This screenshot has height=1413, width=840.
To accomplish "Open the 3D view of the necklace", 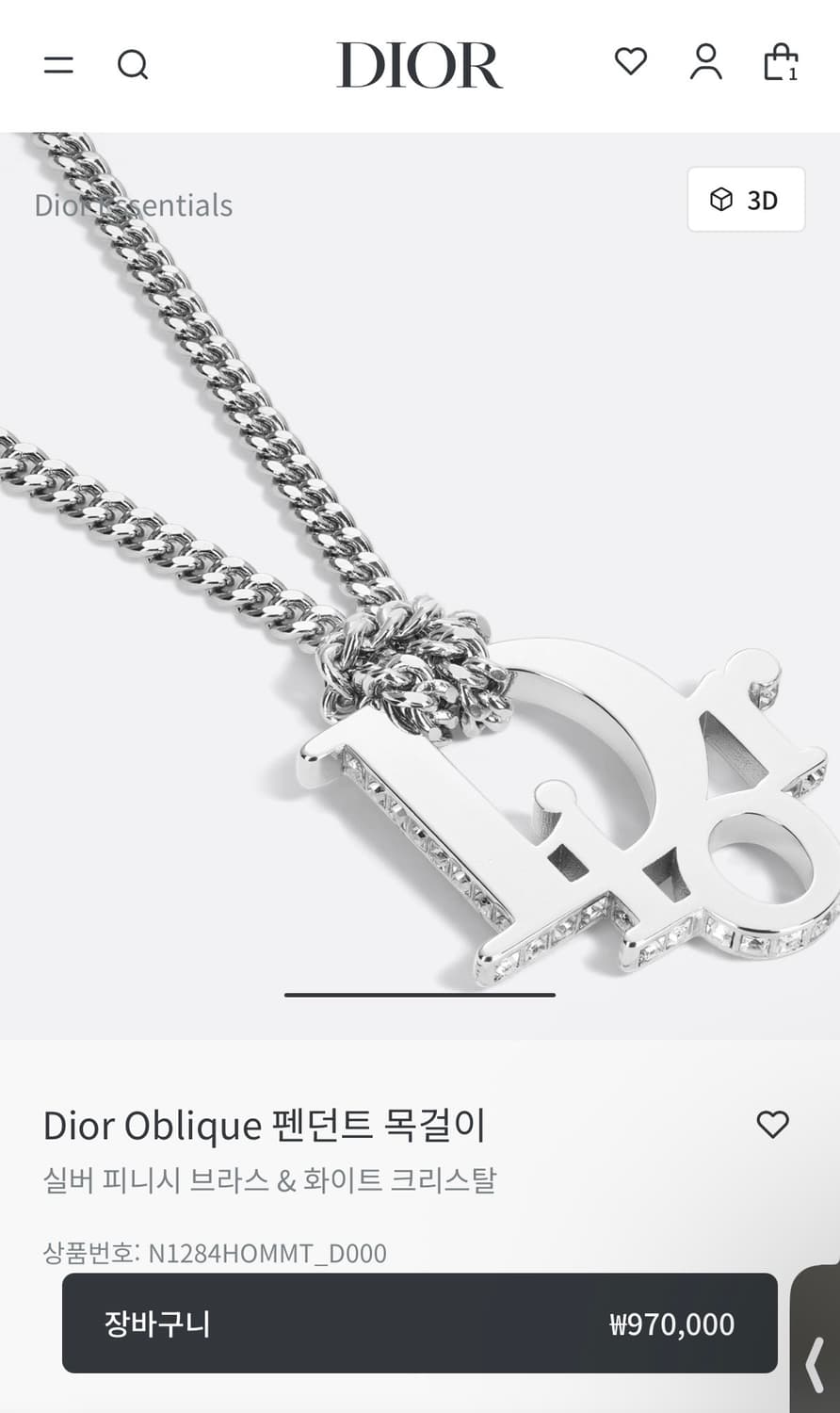I will pyautogui.click(x=745, y=200).
